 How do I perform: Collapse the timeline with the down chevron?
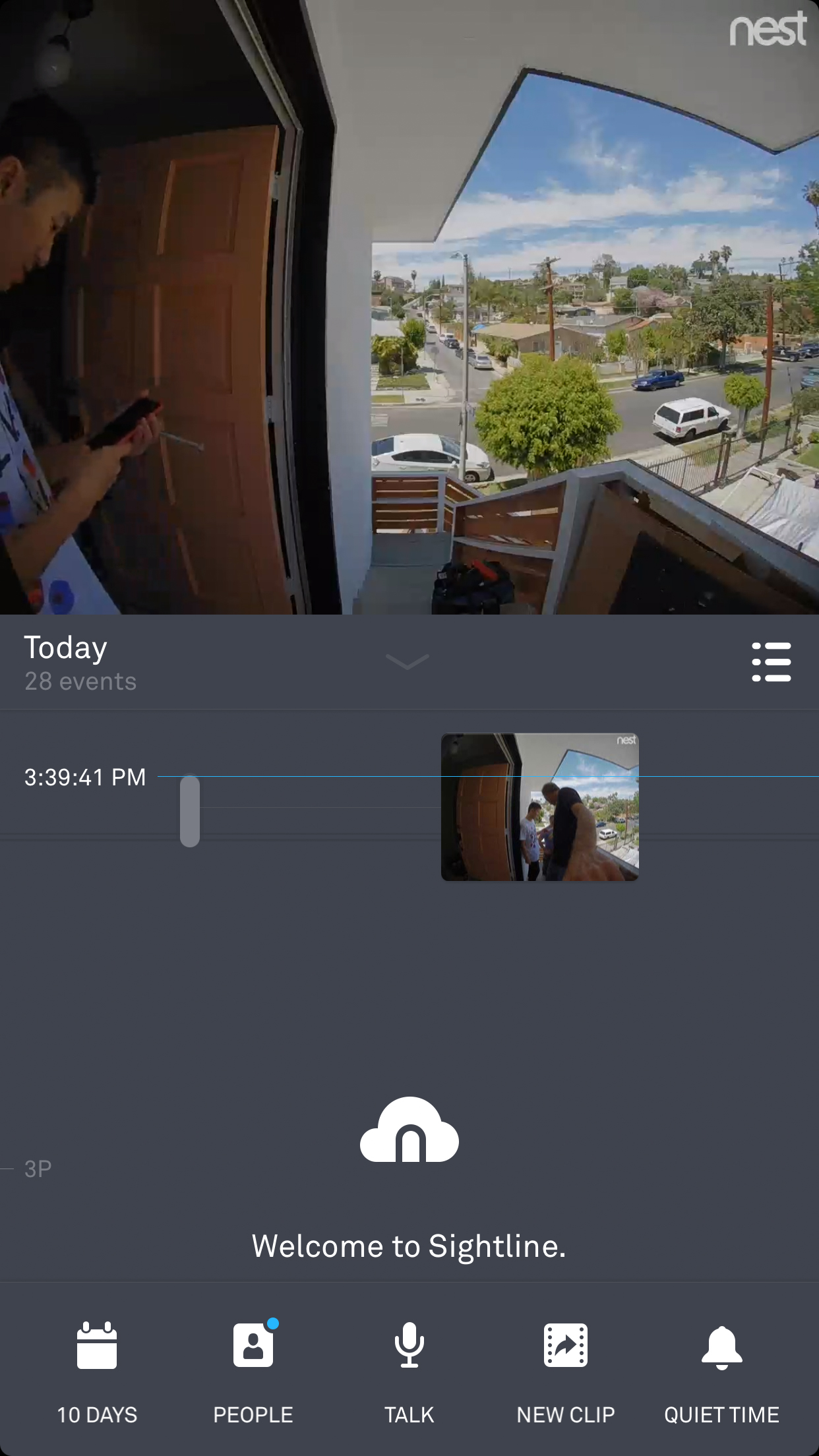coord(408,661)
